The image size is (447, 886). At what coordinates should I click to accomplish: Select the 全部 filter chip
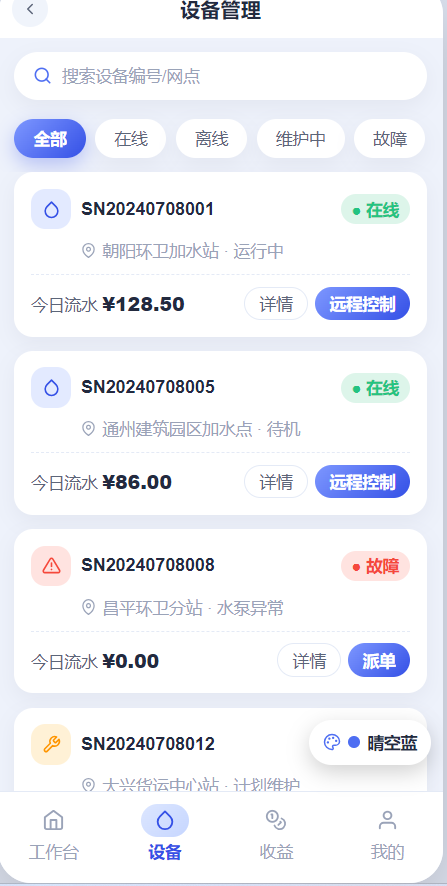tap(50, 138)
